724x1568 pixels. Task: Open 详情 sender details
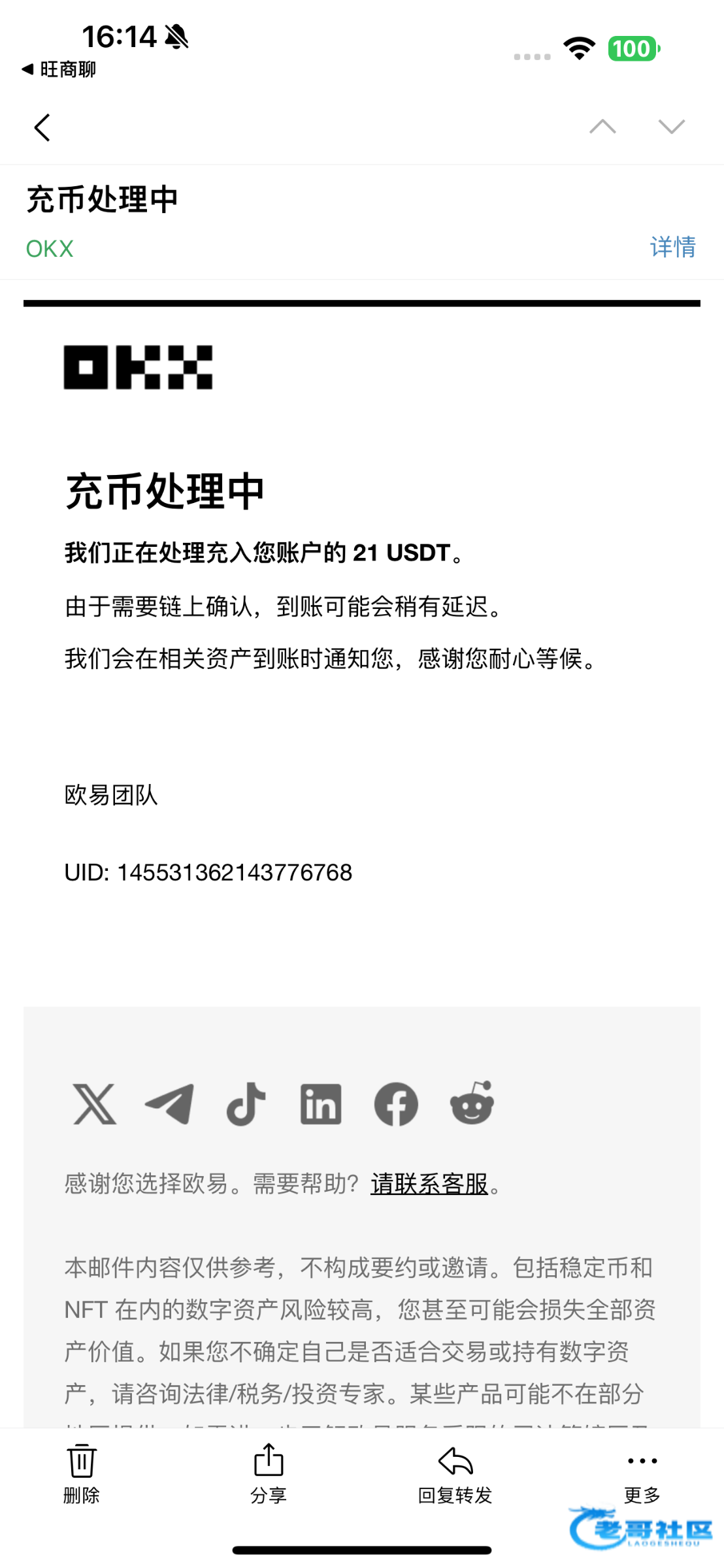click(673, 247)
